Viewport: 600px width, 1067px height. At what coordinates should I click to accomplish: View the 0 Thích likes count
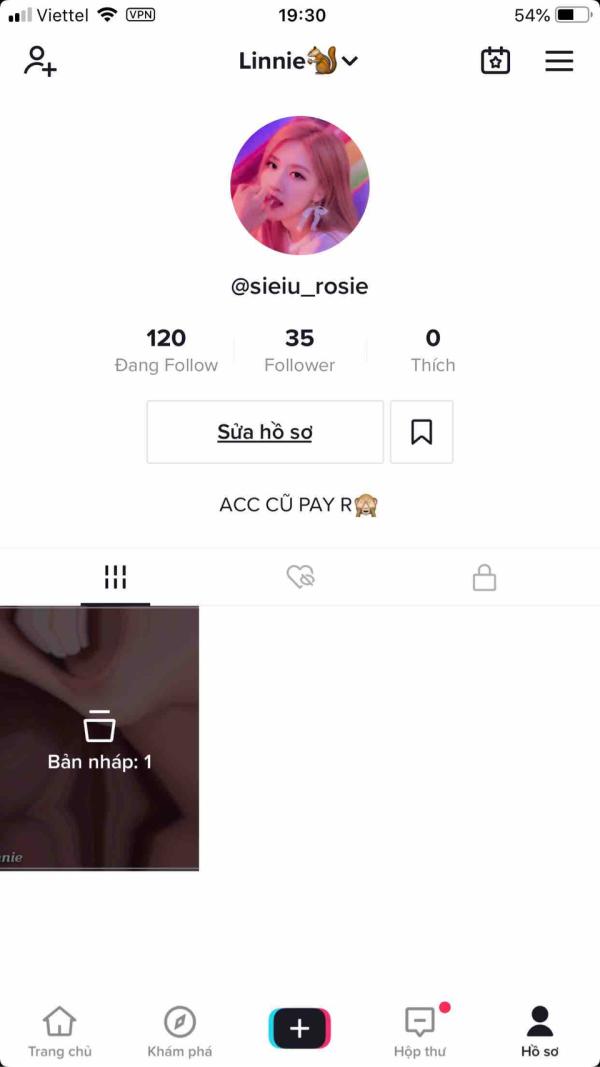[x=433, y=350]
